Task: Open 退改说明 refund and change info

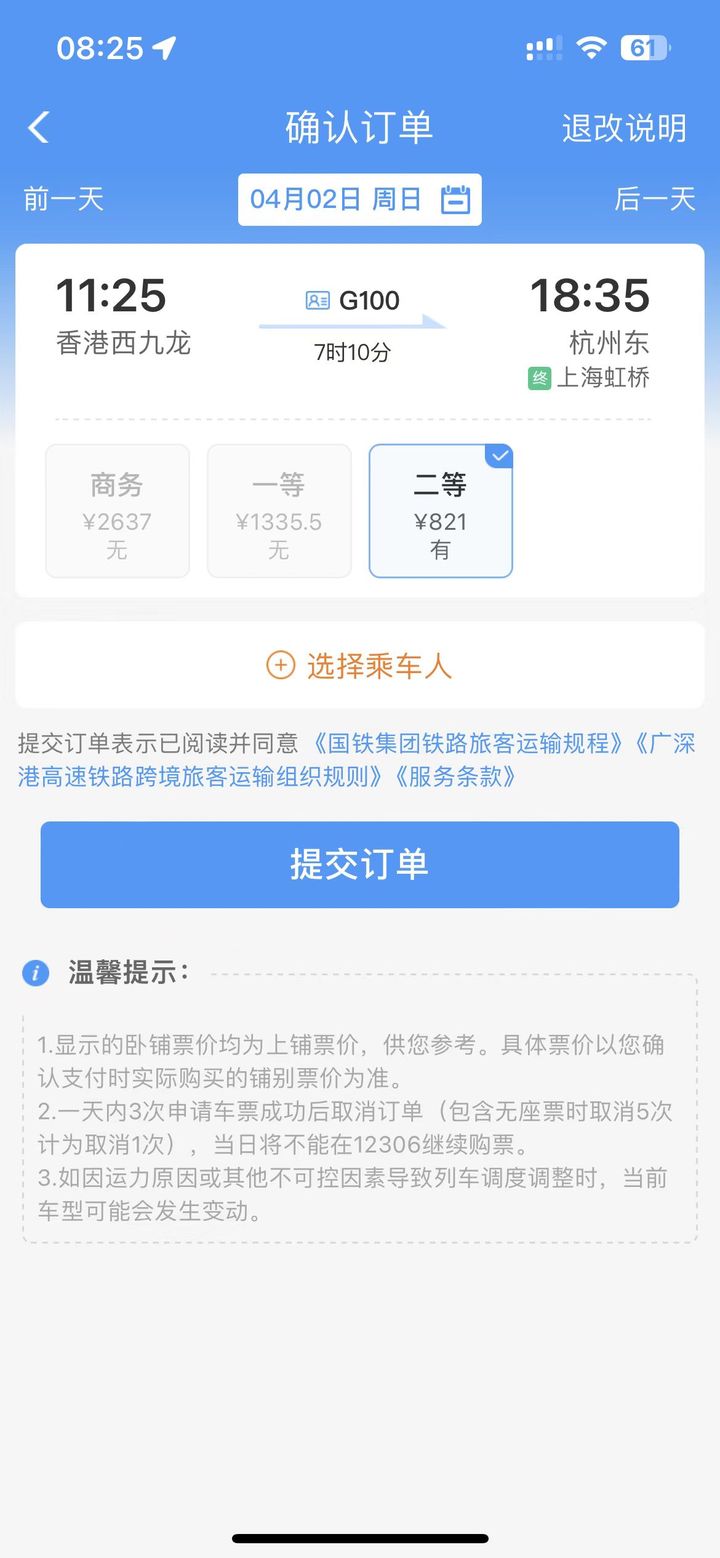Action: [624, 128]
